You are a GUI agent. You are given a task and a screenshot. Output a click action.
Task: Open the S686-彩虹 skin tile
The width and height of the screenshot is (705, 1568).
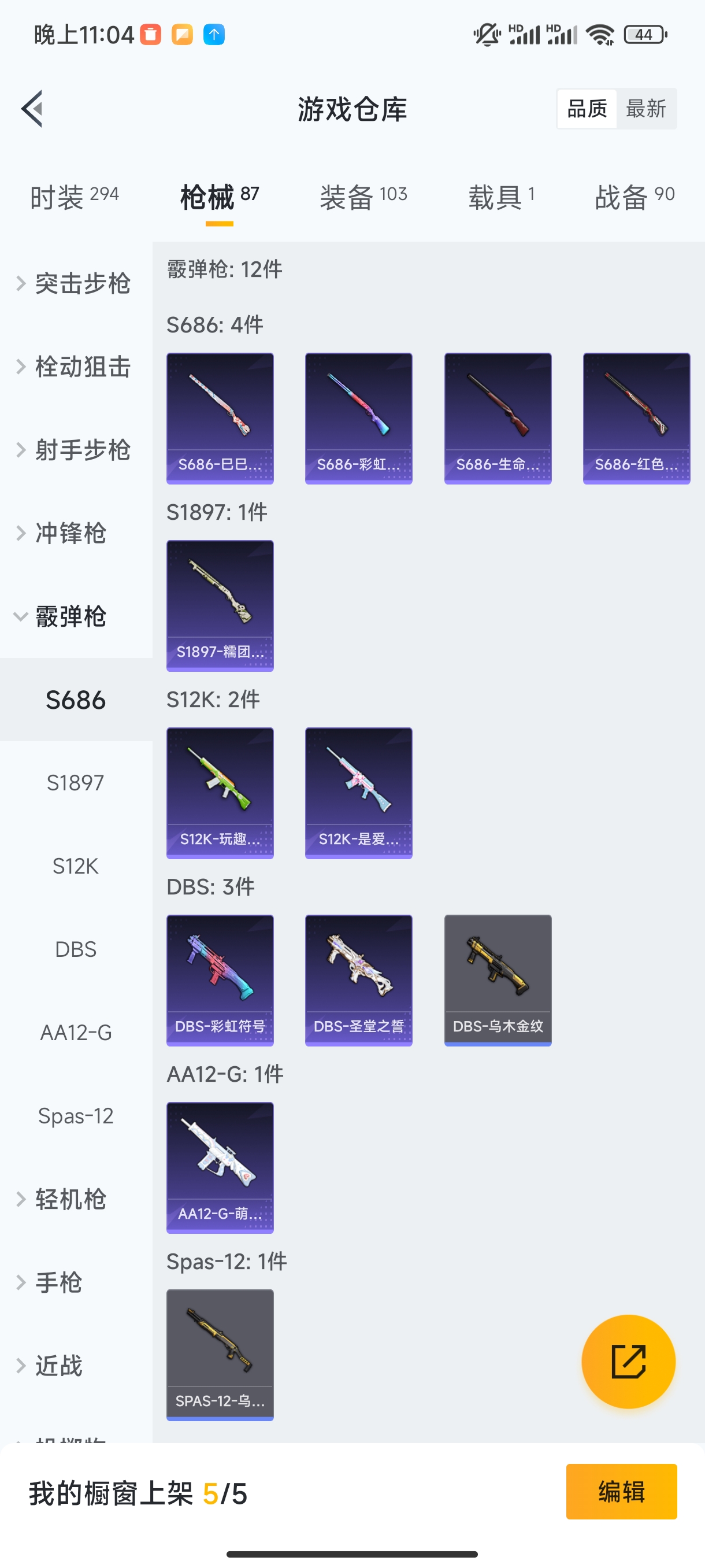[x=358, y=418]
